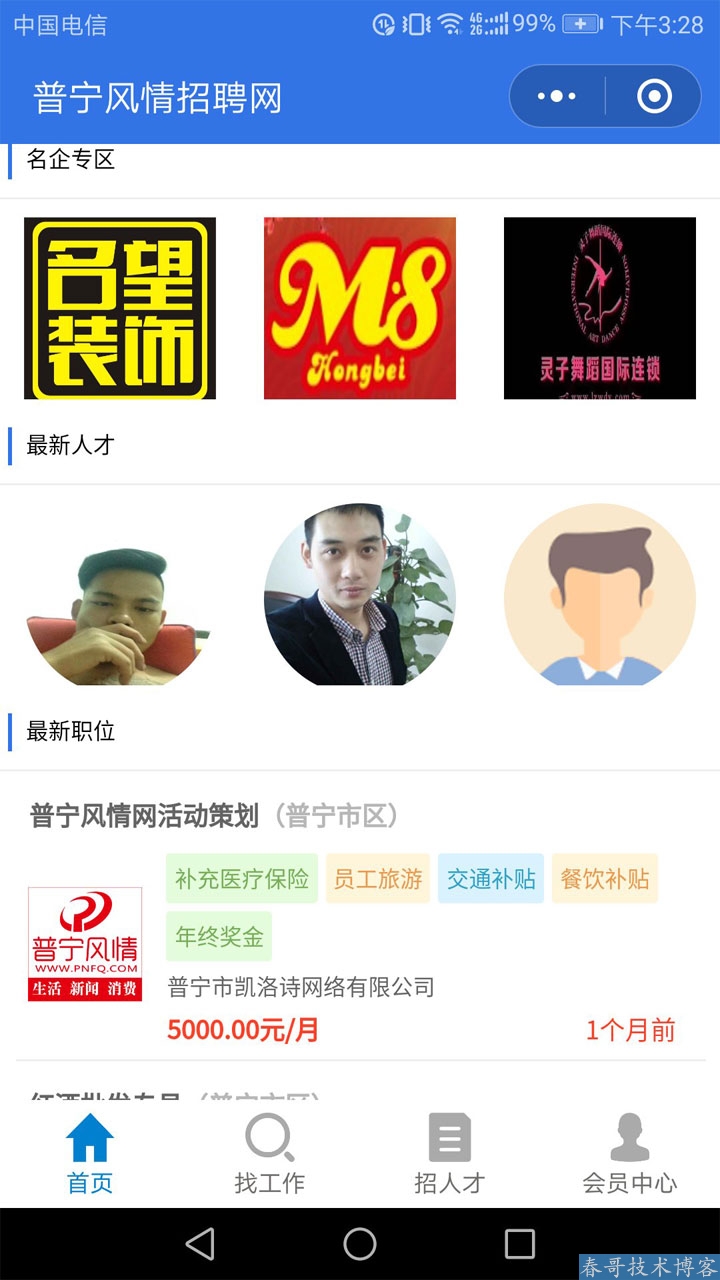The width and height of the screenshot is (720, 1280).
Task: Open the 灵子舞蹈国际连锁 company tile
Action: coord(600,308)
